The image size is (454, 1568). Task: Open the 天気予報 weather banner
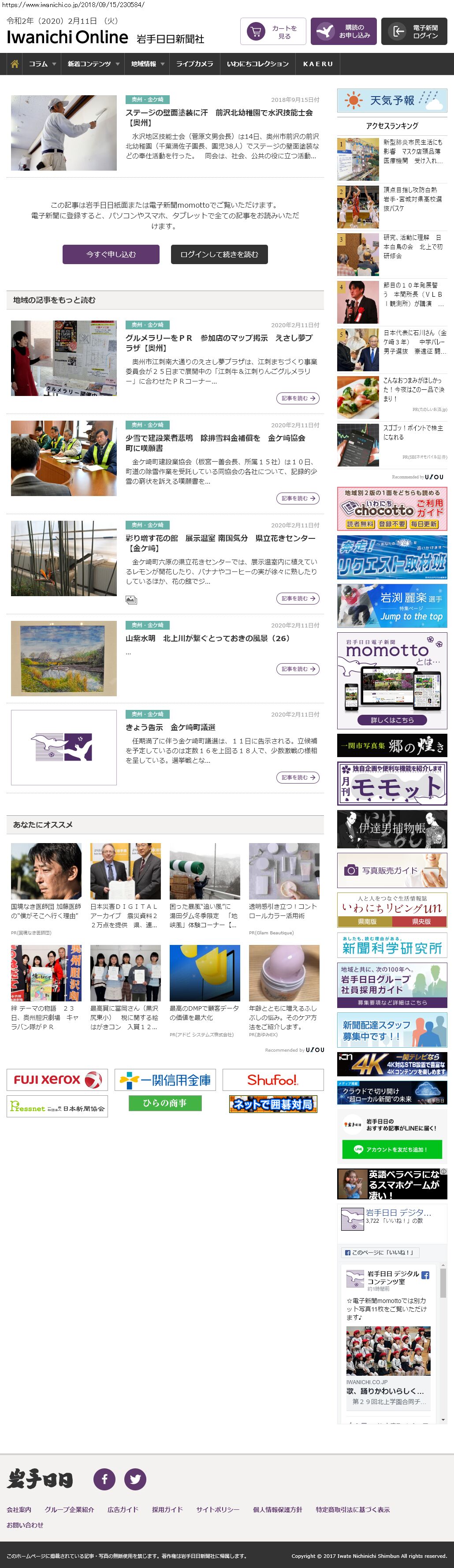pos(392,101)
